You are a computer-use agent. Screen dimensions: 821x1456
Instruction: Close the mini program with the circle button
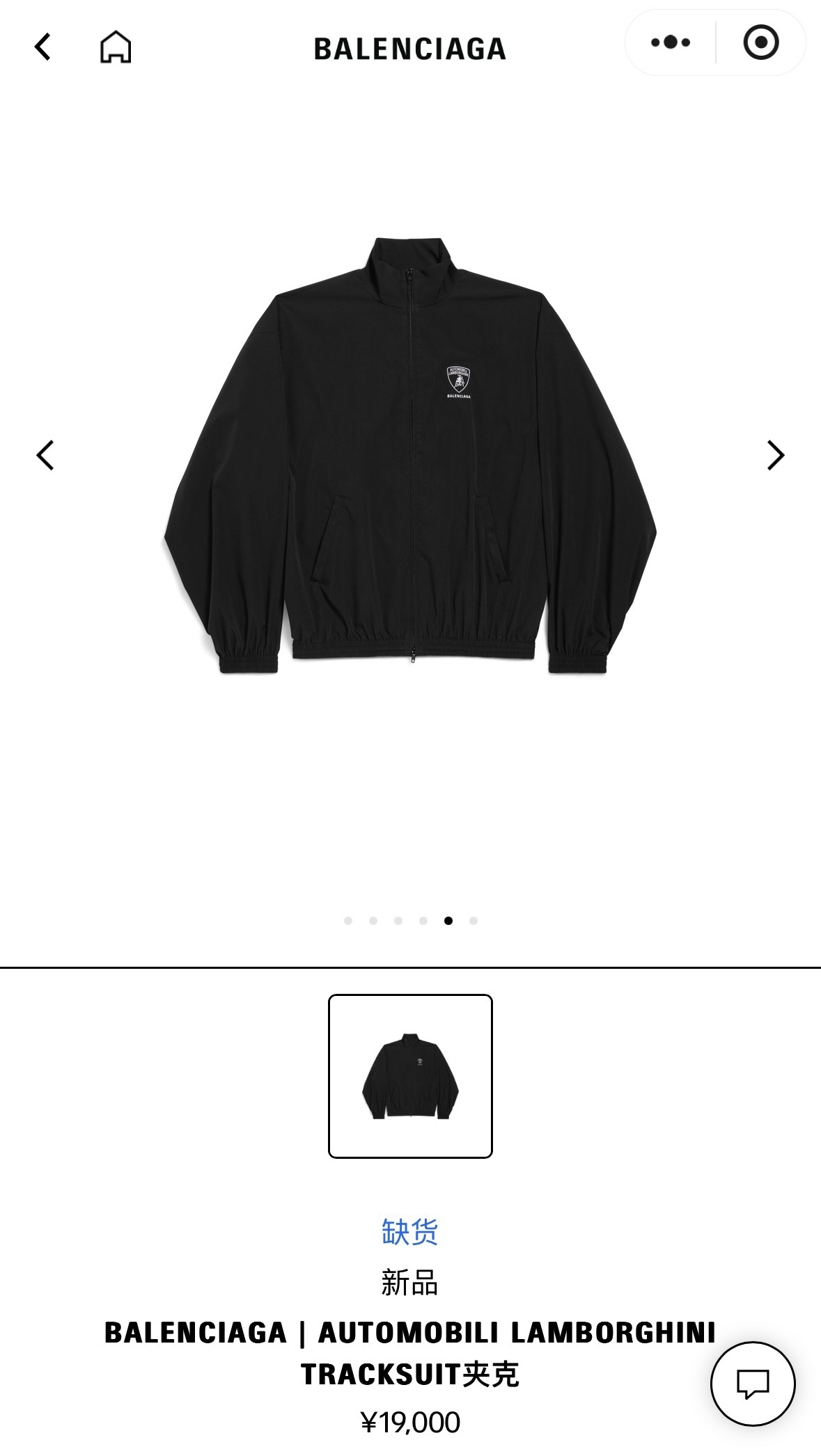[x=760, y=43]
